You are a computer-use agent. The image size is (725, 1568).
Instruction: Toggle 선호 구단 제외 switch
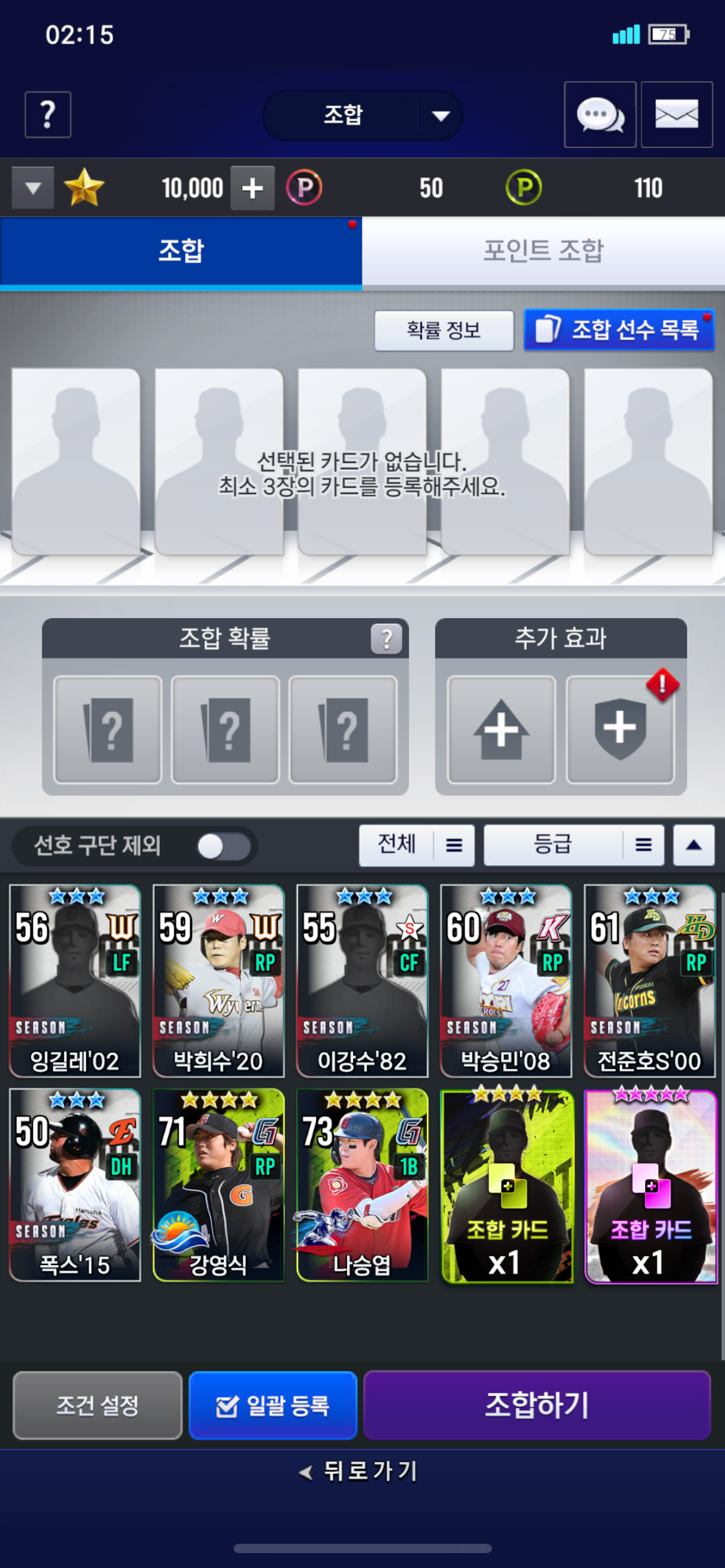(x=222, y=846)
